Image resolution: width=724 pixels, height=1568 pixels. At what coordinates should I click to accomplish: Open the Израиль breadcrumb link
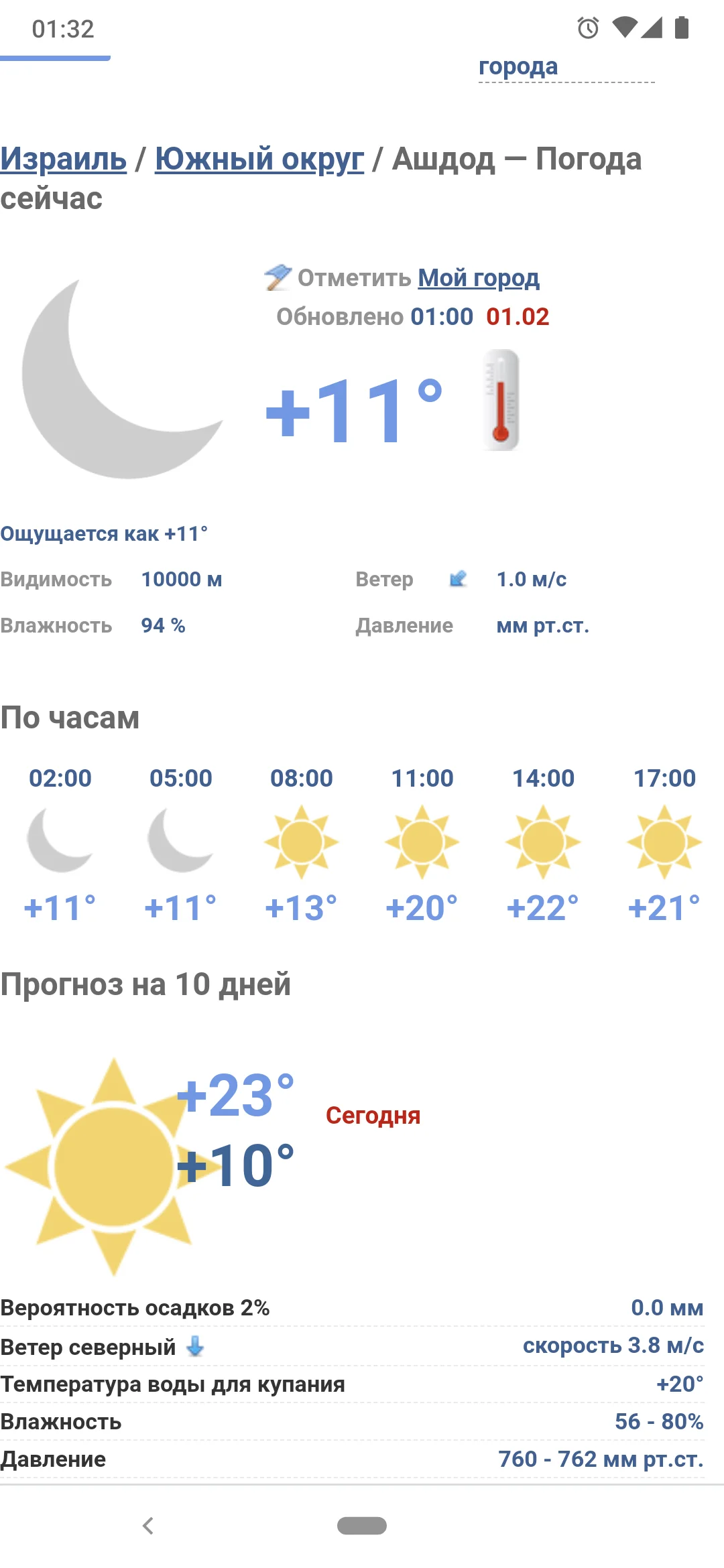tap(63, 159)
